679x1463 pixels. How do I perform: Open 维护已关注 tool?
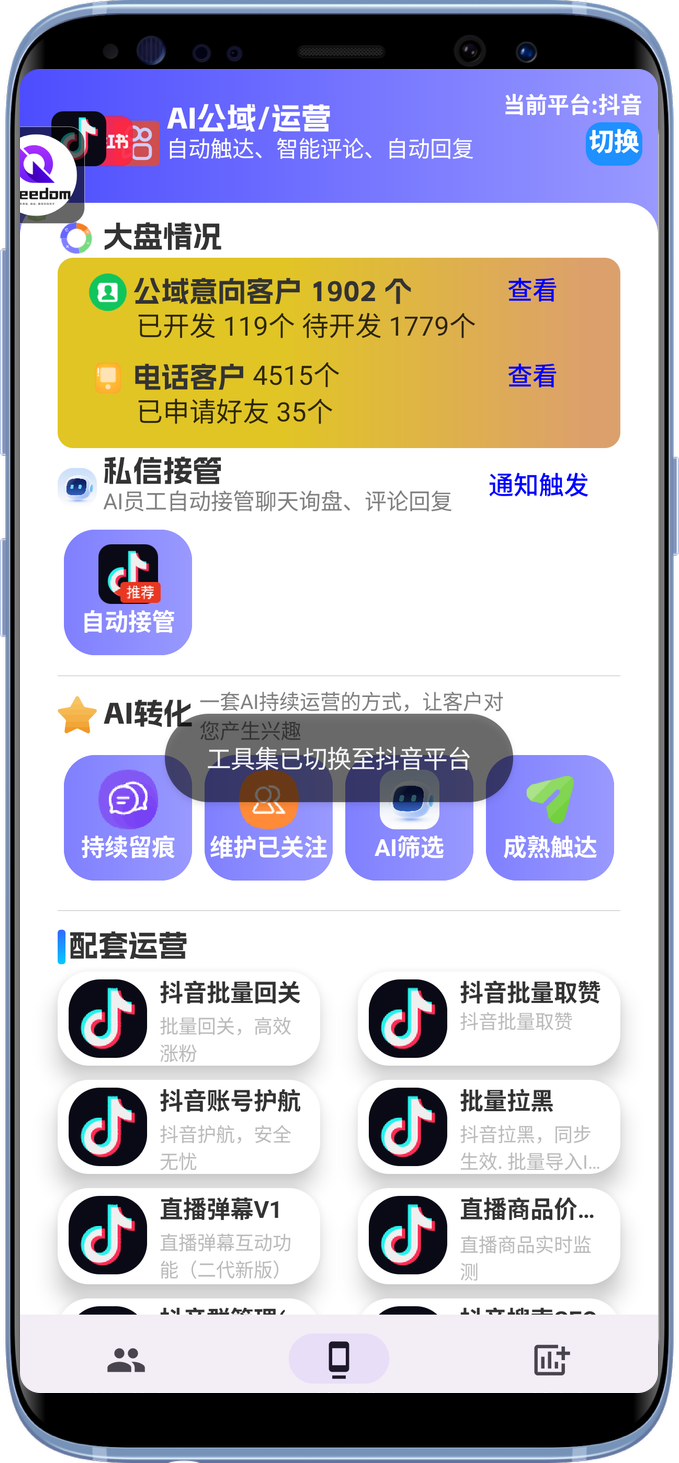[x=268, y=817]
